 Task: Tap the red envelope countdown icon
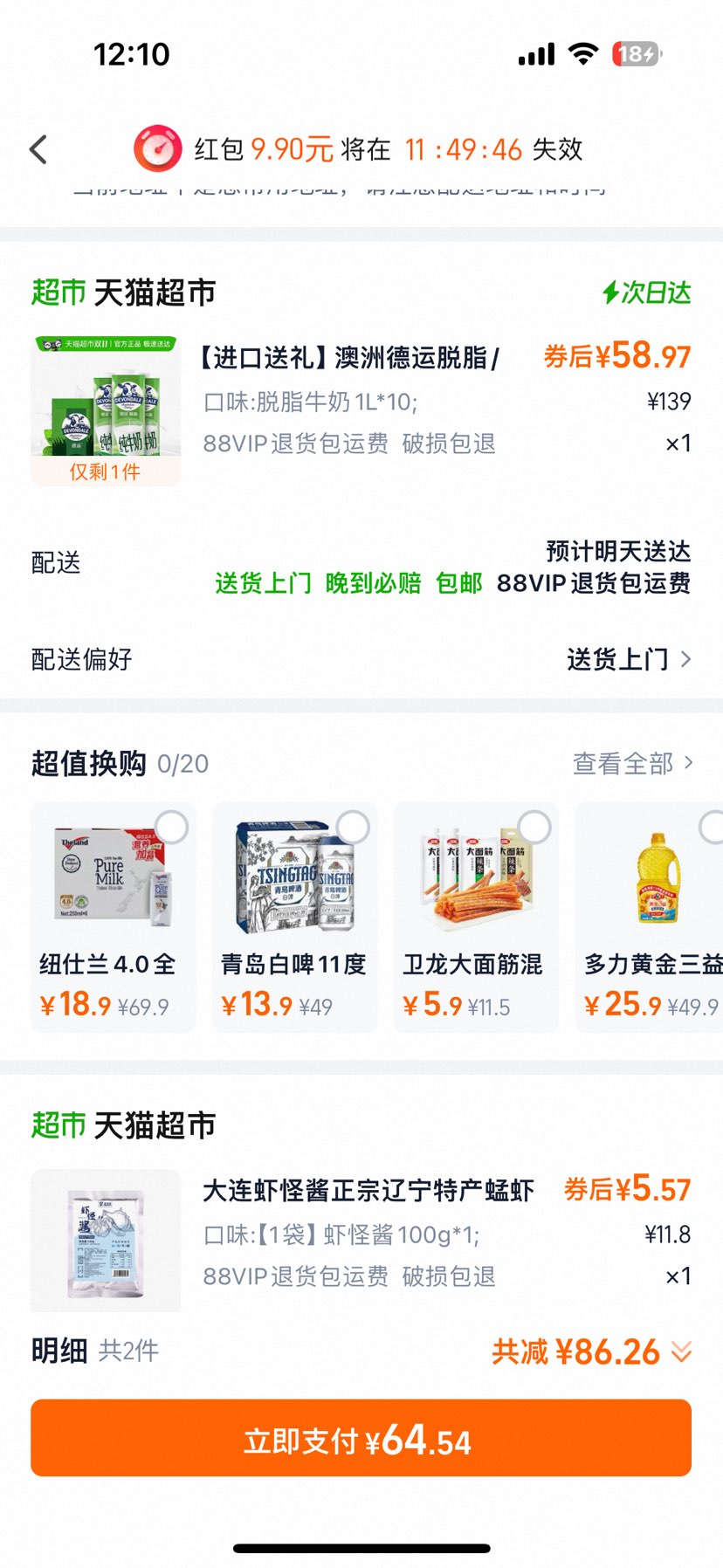(x=155, y=148)
